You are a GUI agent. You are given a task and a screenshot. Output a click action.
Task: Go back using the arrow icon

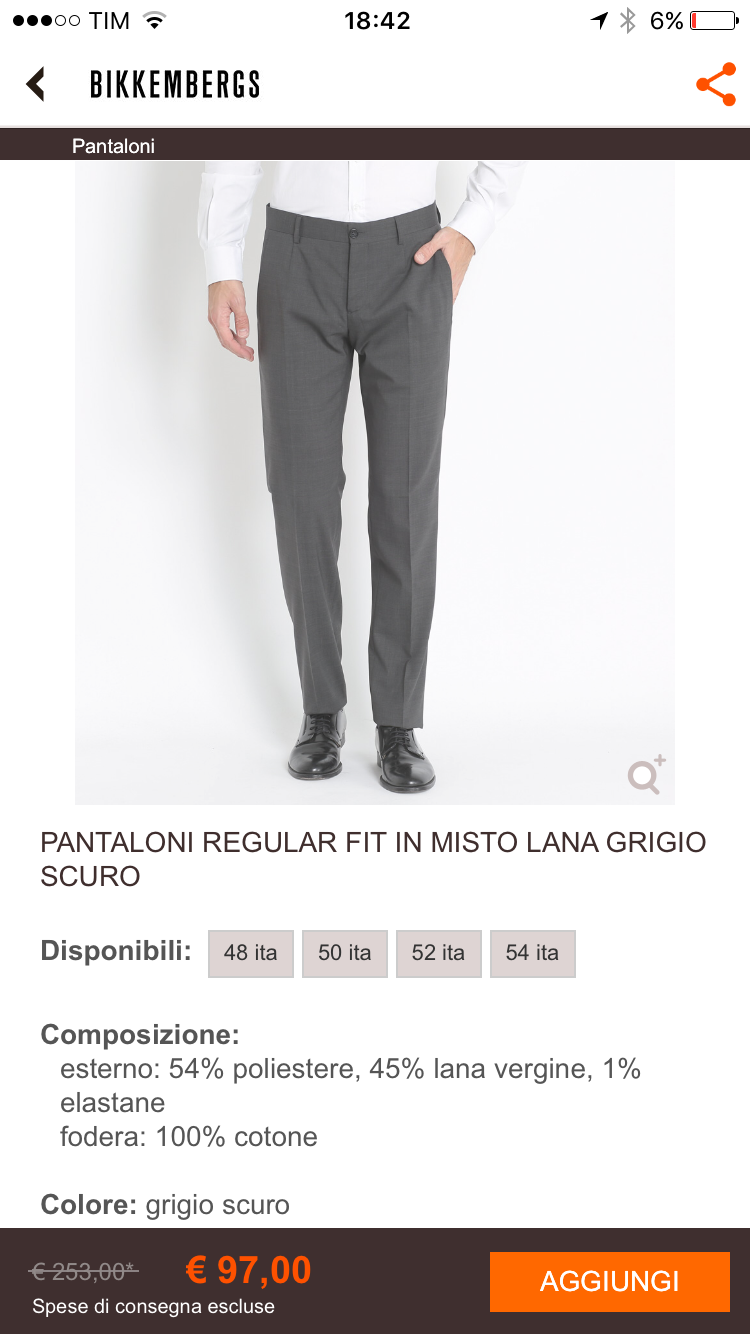tap(37, 84)
